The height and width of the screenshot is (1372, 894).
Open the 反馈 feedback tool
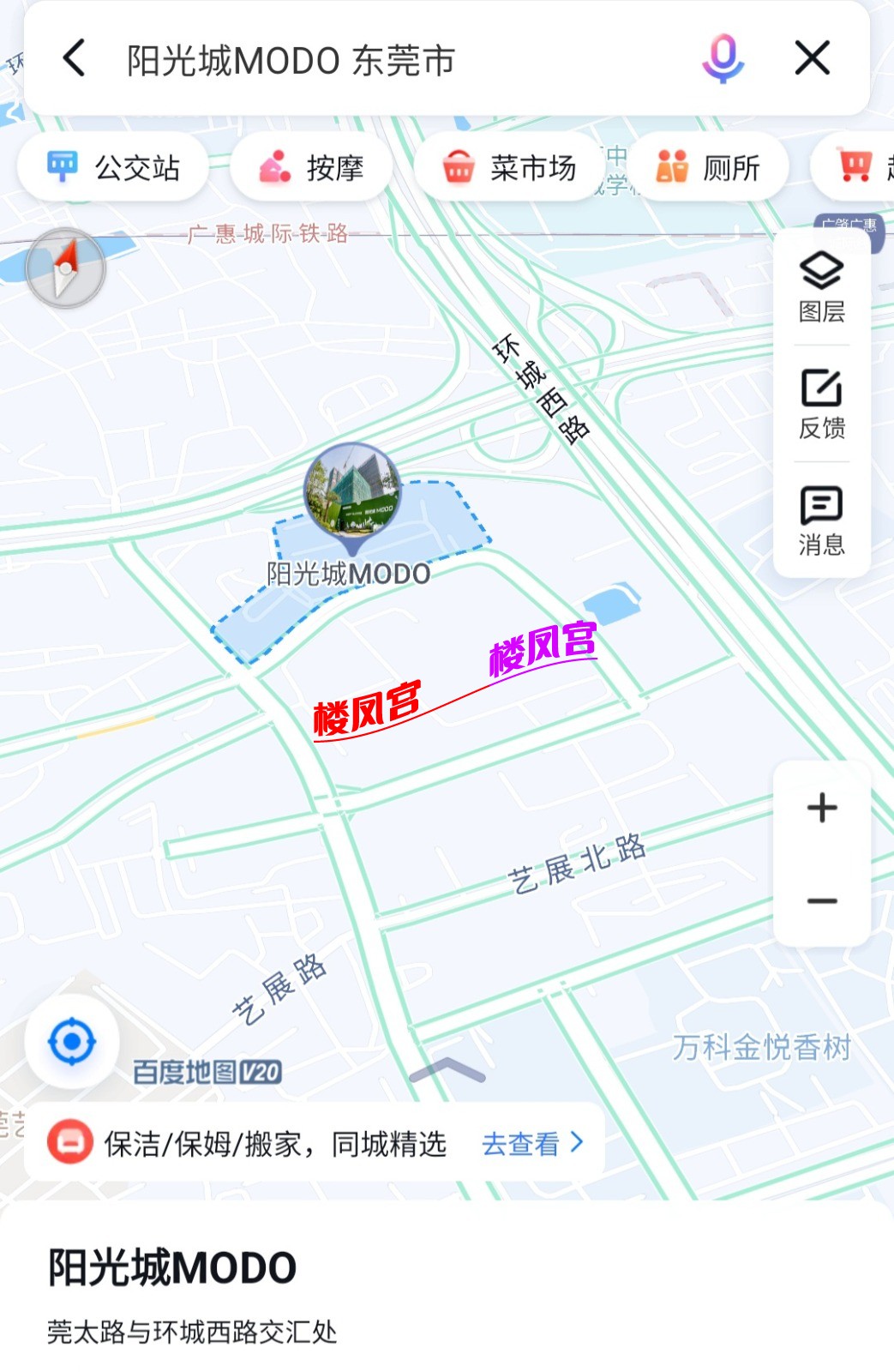tap(821, 403)
